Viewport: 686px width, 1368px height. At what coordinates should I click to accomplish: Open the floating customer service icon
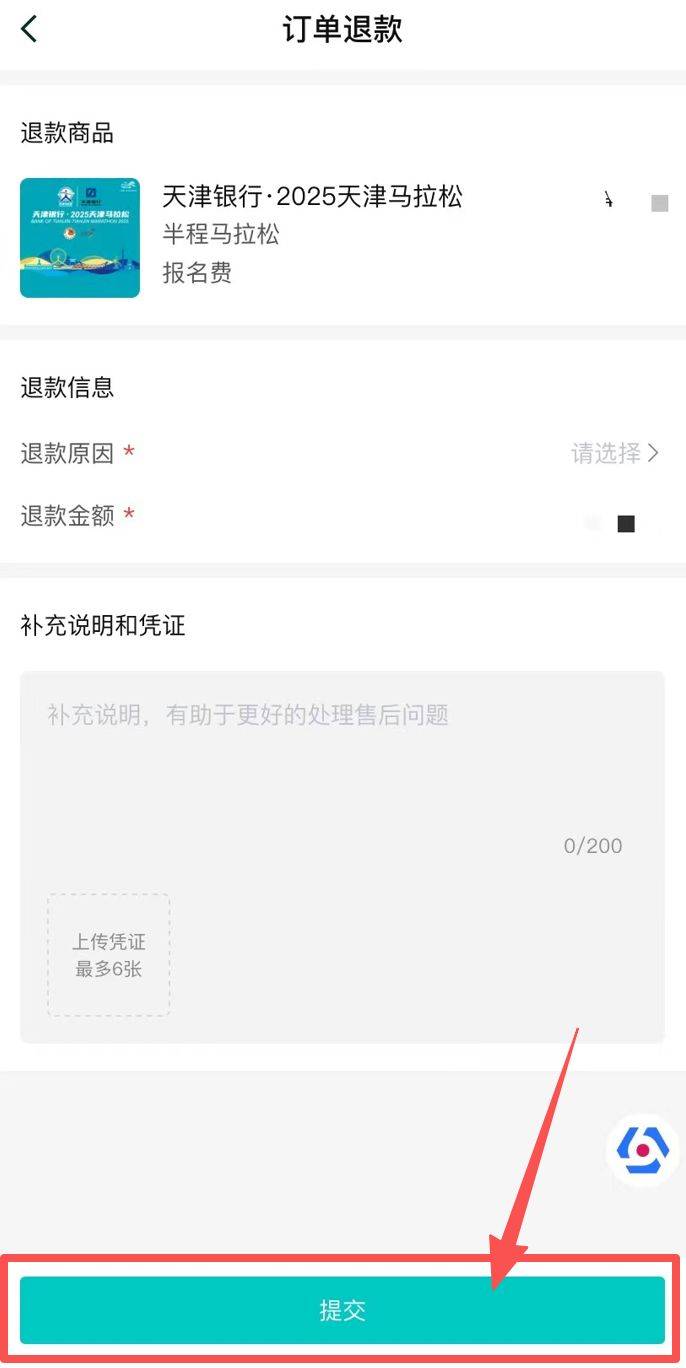click(x=641, y=1150)
